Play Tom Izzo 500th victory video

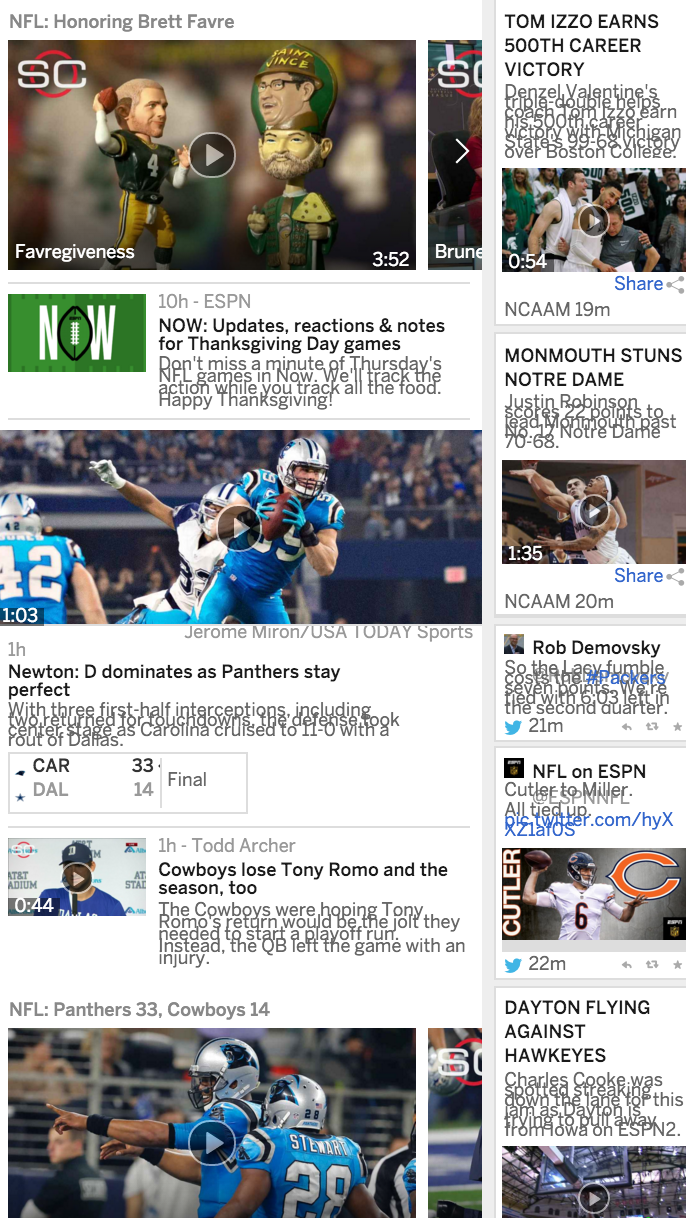tap(593, 220)
